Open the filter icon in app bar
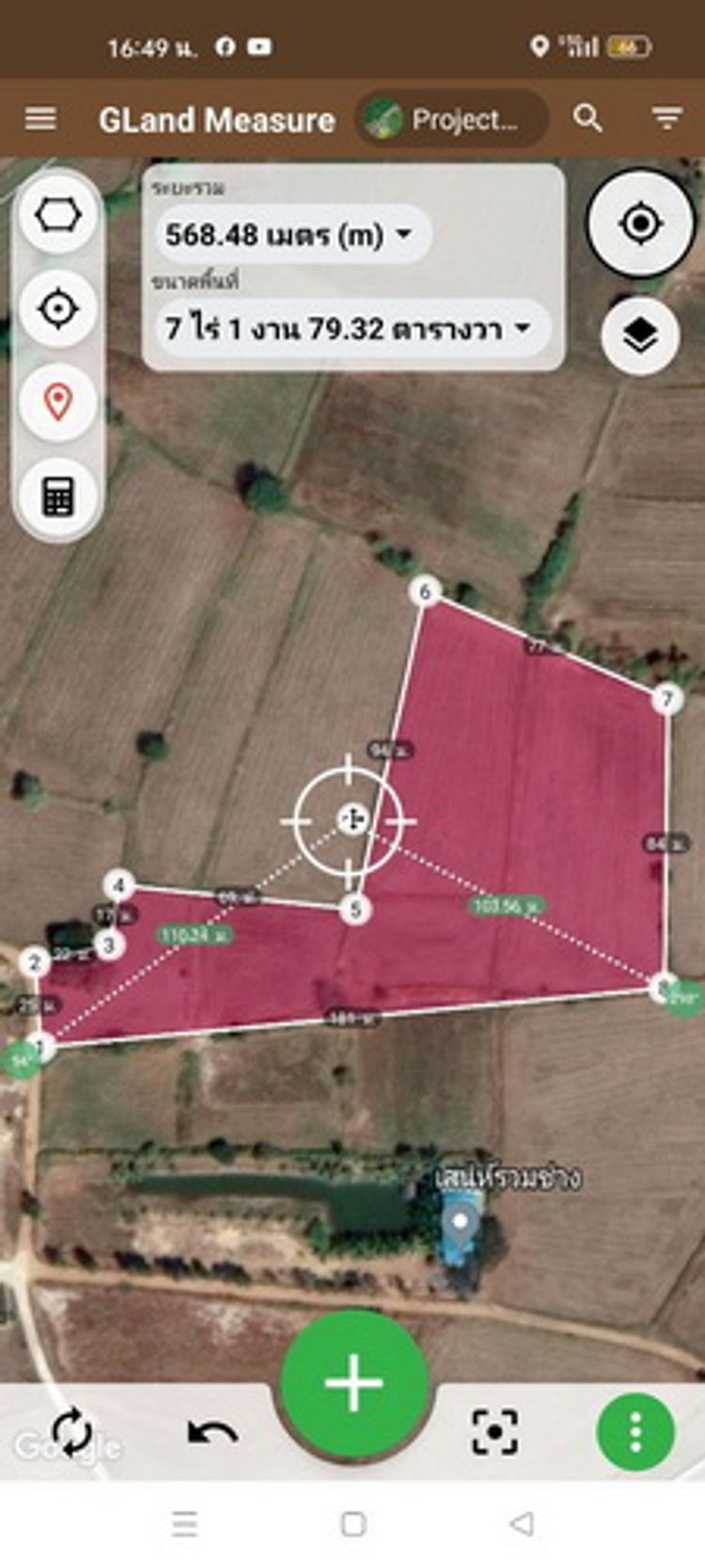 coord(666,119)
